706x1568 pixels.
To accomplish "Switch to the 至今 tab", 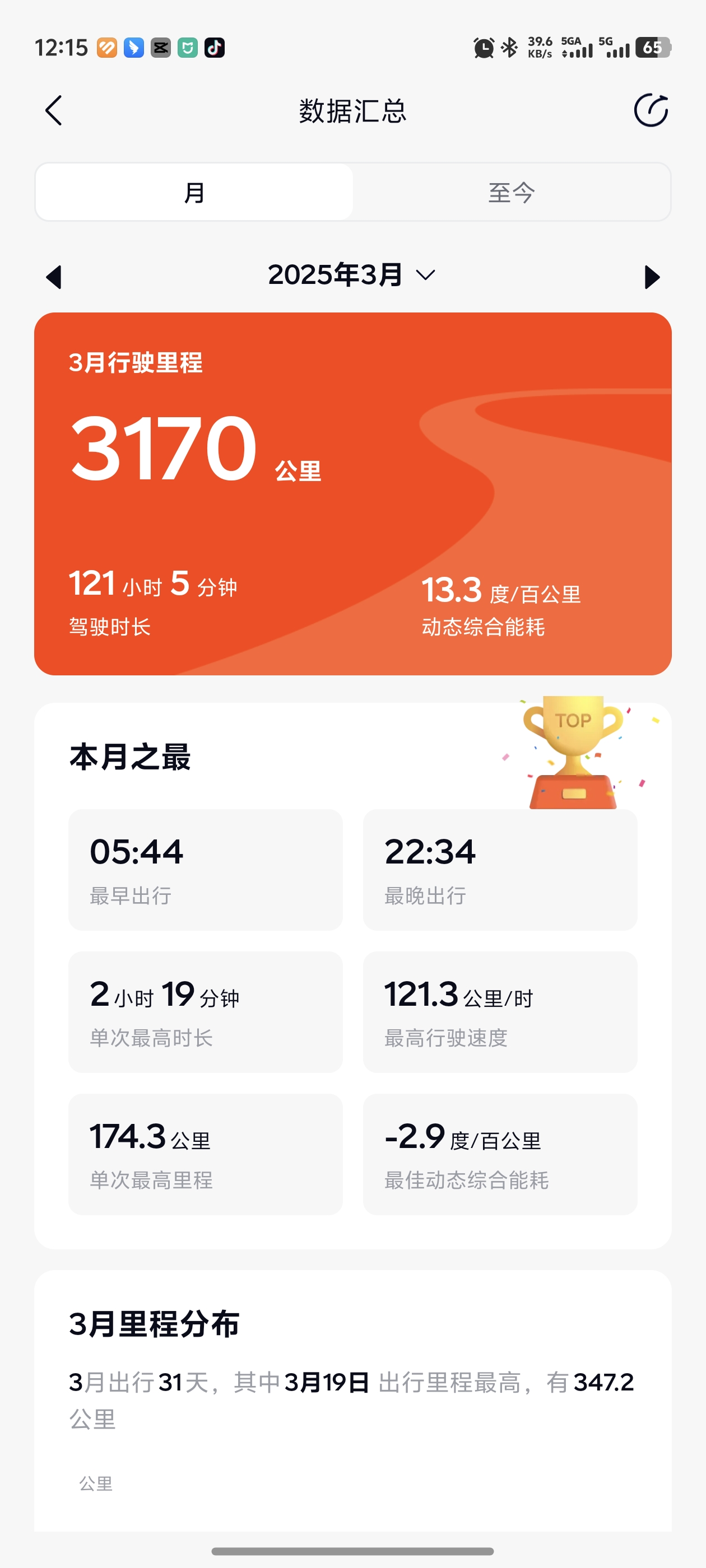I will point(512,192).
